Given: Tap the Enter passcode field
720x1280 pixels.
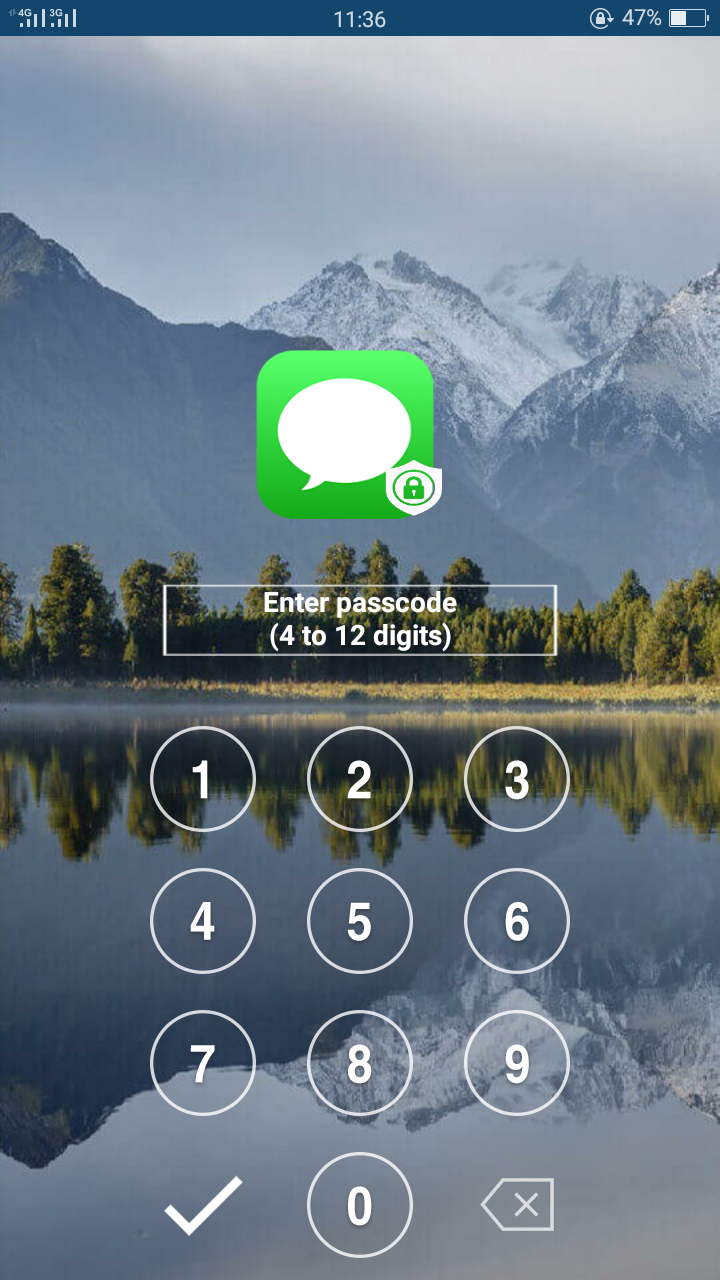Looking at the screenshot, I should (x=360, y=620).
